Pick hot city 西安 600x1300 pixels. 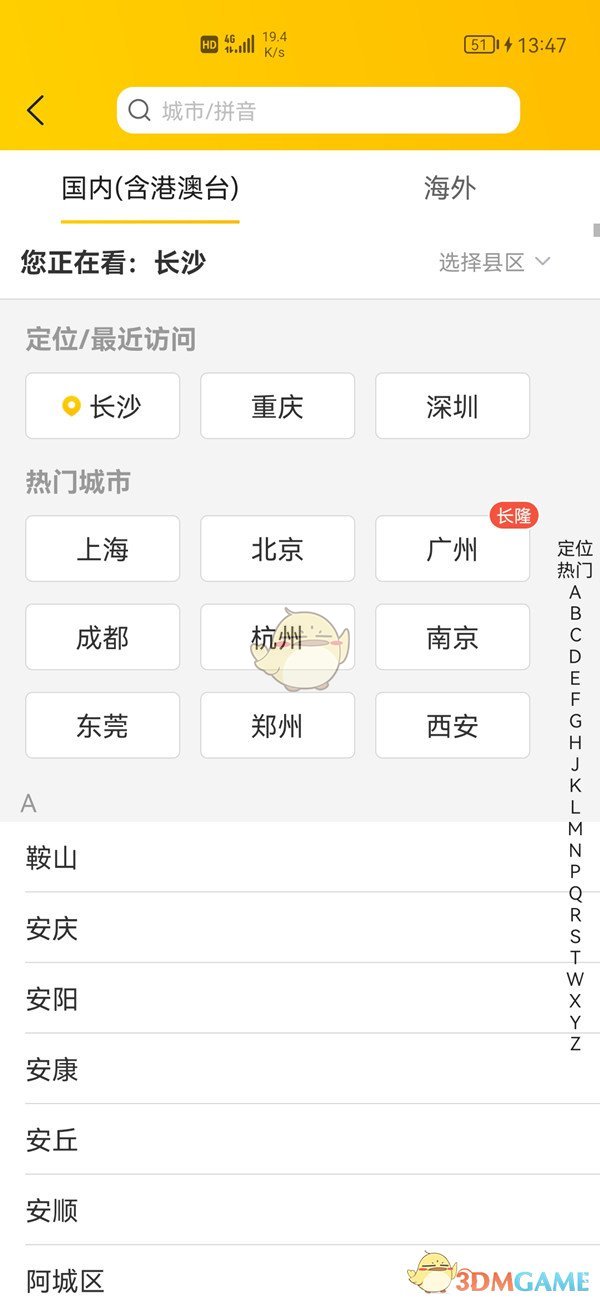[452, 725]
